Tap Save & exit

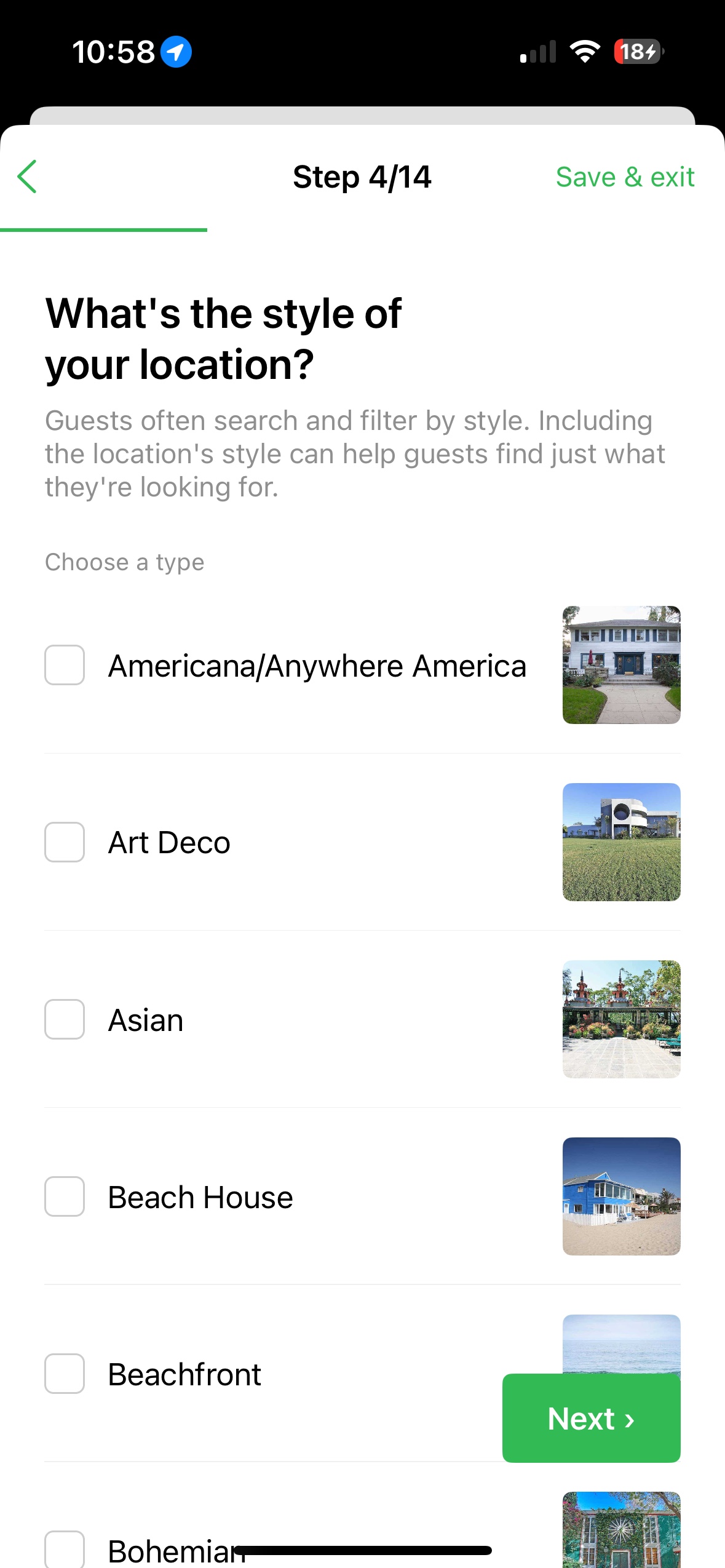625,177
